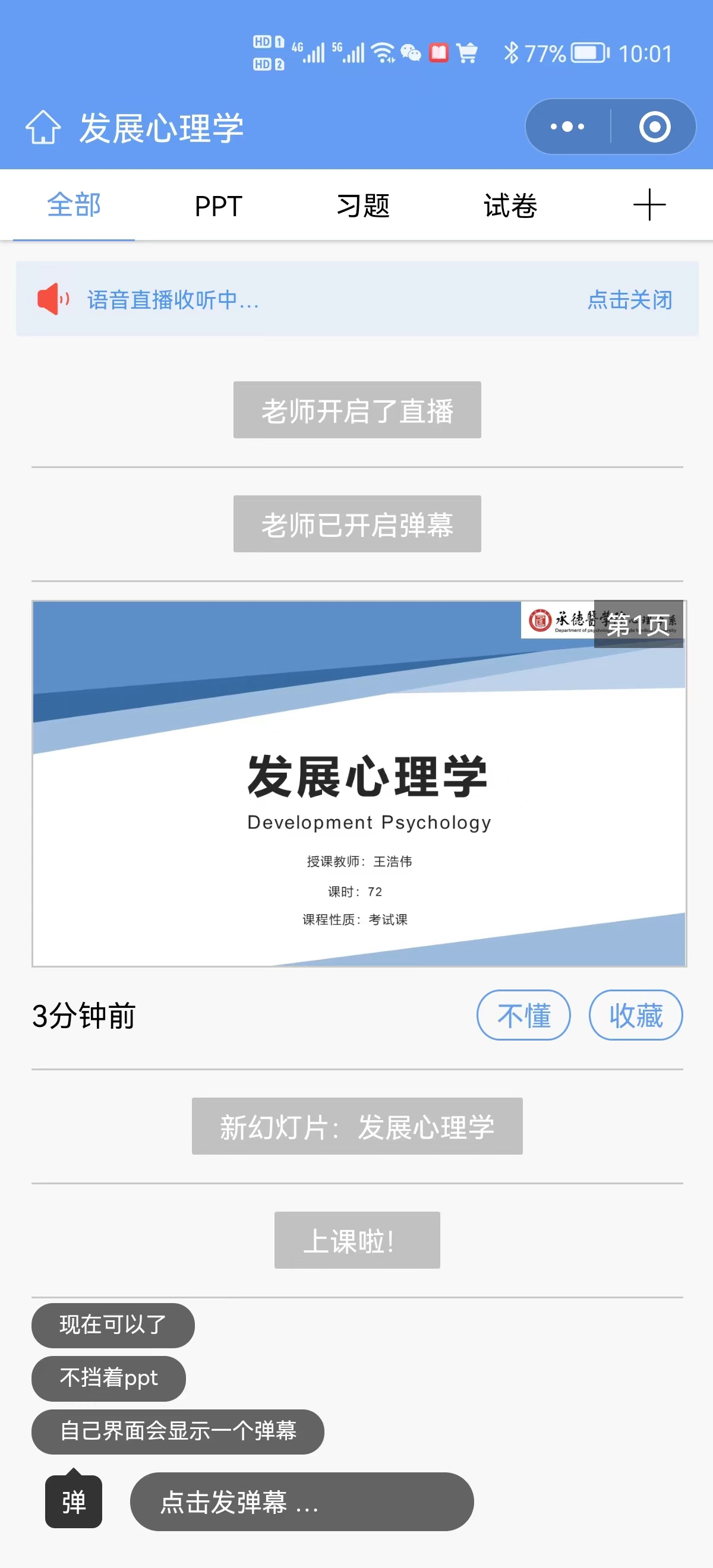The image size is (713, 1568).
Task: Open the mini program more-options menu
Action: (x=567, y=127)
